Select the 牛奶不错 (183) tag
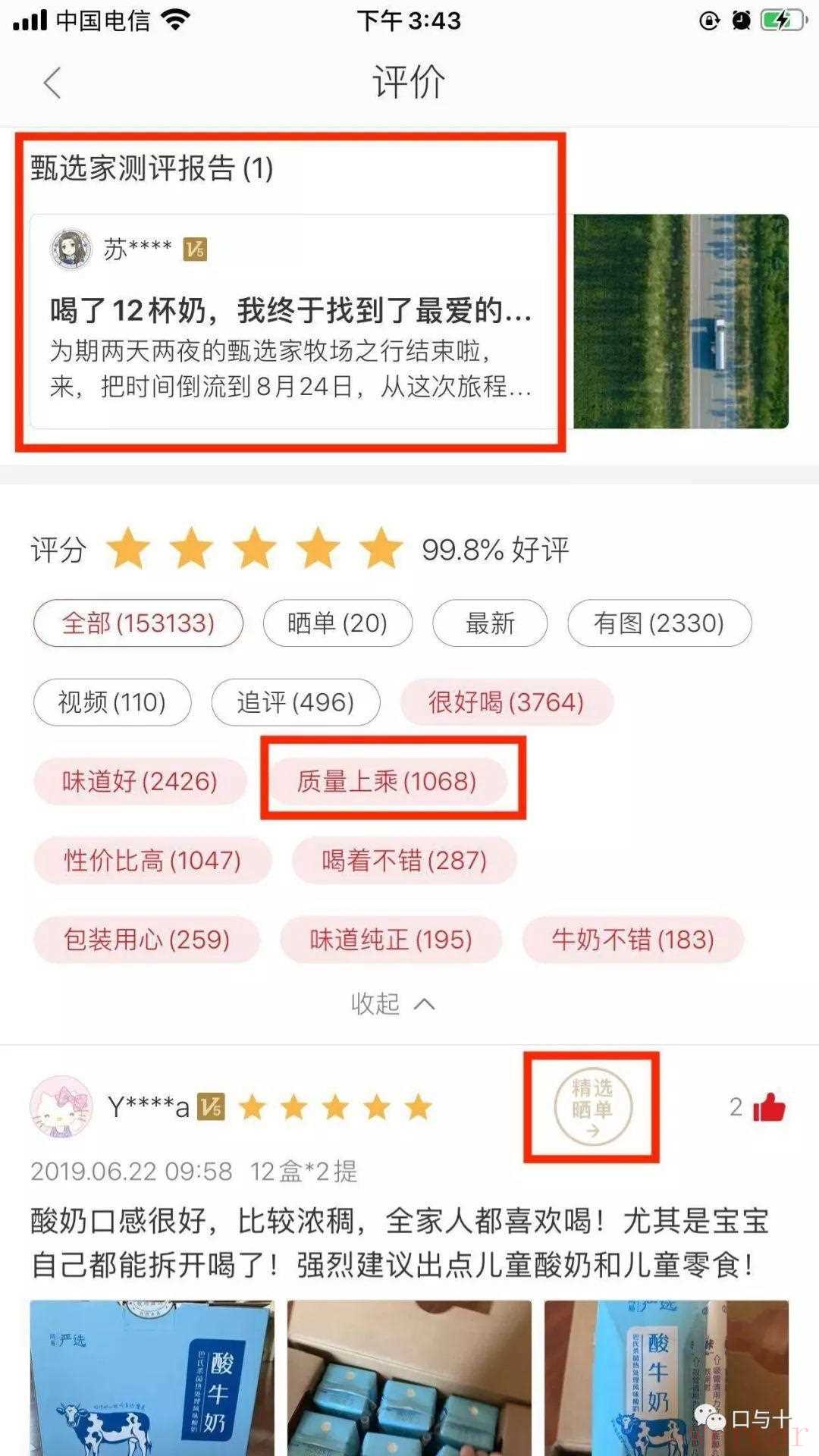The height and width of the screenshot is (1456, 819). click(632, 940)
